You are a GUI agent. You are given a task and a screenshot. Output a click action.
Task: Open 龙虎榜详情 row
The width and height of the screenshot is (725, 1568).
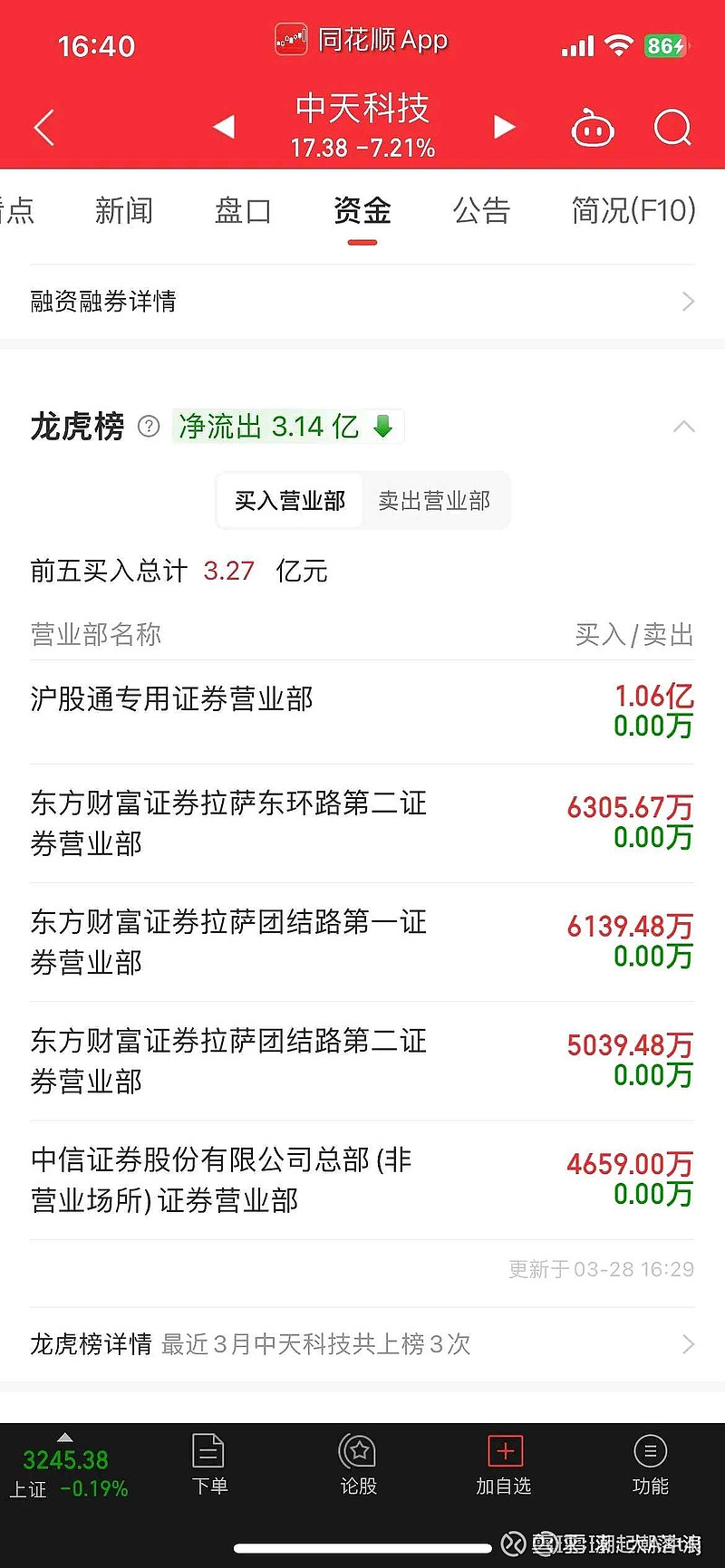click(362, 1343)
